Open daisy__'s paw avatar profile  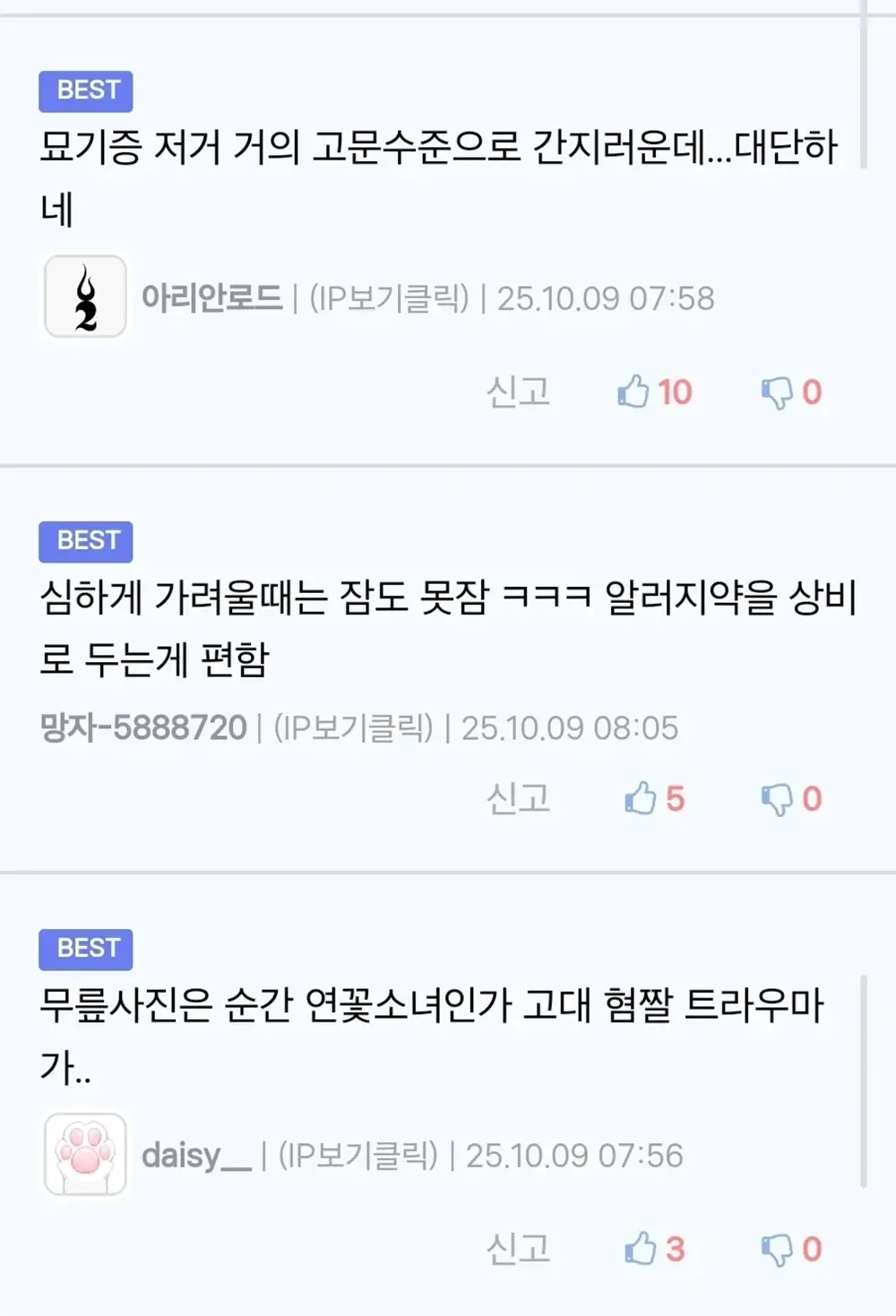click(86, 1155)
